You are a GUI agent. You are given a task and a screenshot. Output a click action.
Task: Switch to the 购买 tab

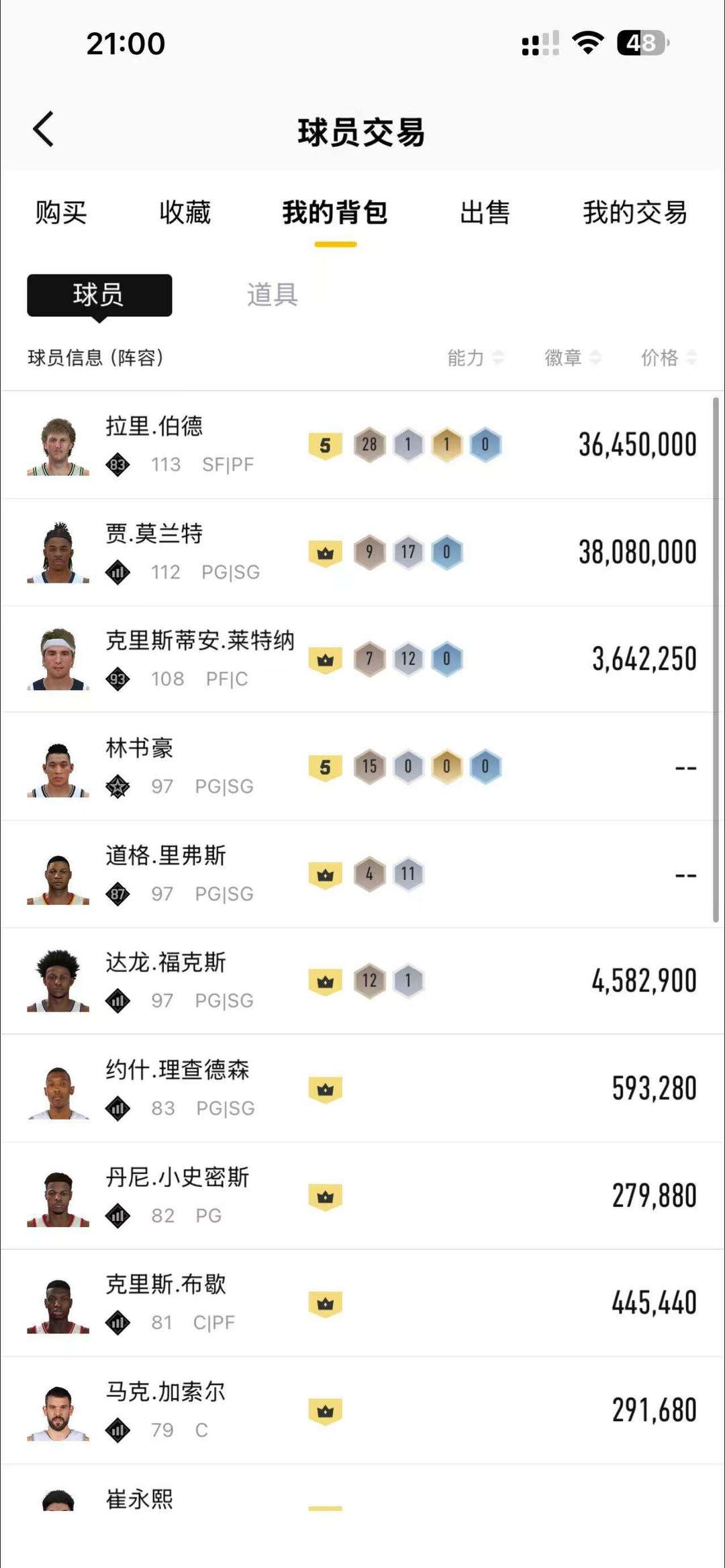click(x=61, y=213)
